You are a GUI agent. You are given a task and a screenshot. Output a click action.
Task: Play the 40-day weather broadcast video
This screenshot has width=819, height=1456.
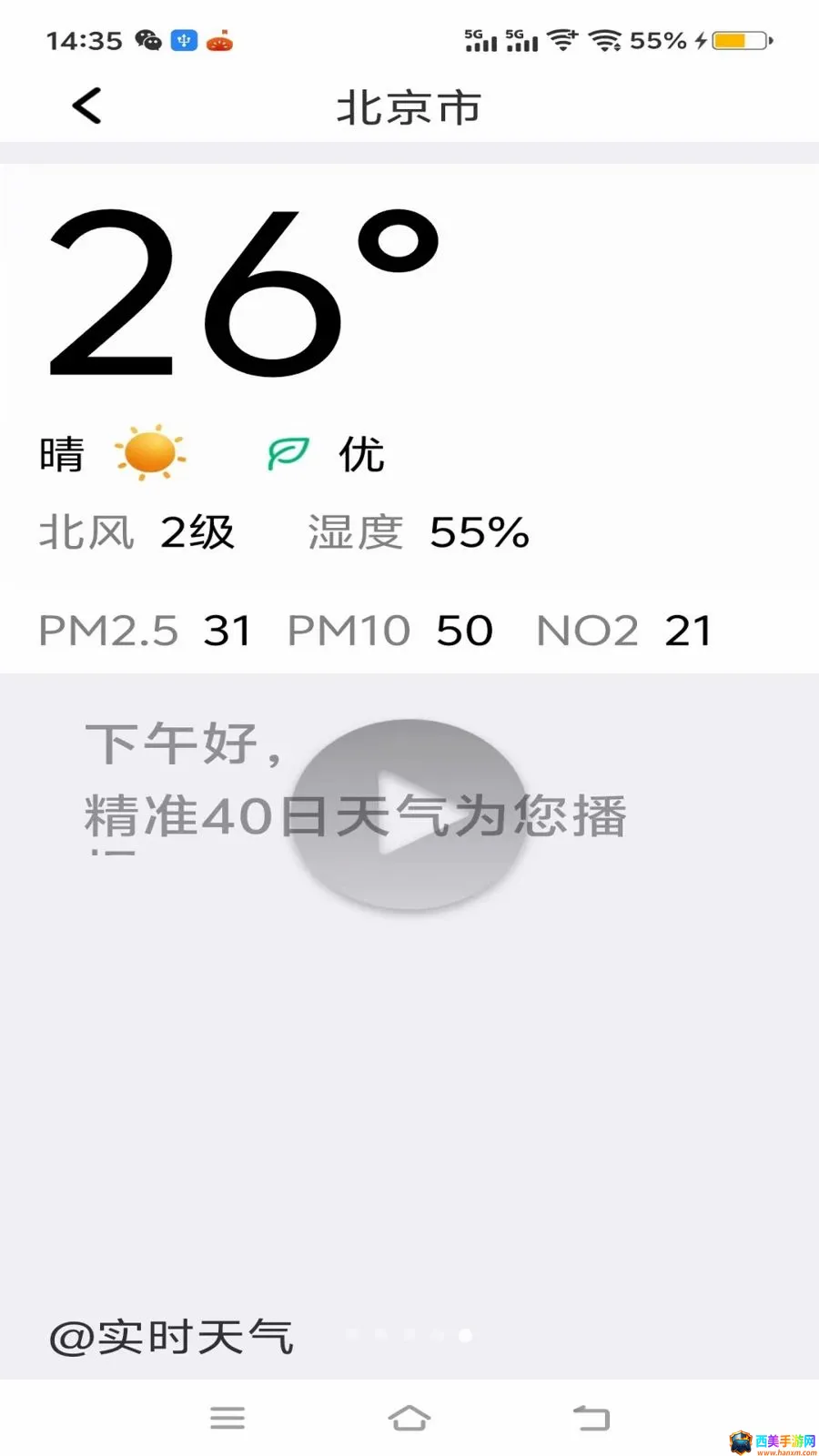tap(409, 814)
